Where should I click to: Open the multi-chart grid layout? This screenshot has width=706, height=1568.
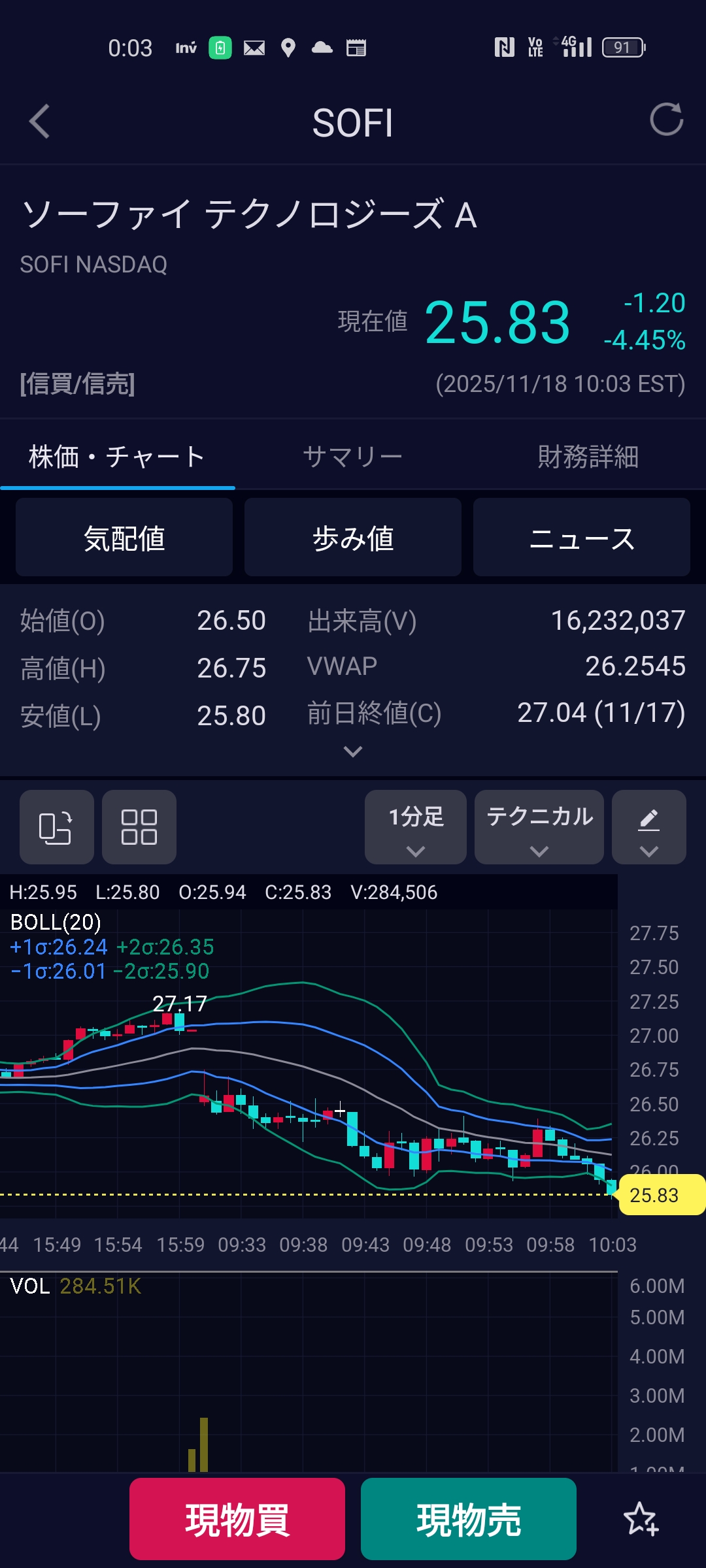point(139,827)
